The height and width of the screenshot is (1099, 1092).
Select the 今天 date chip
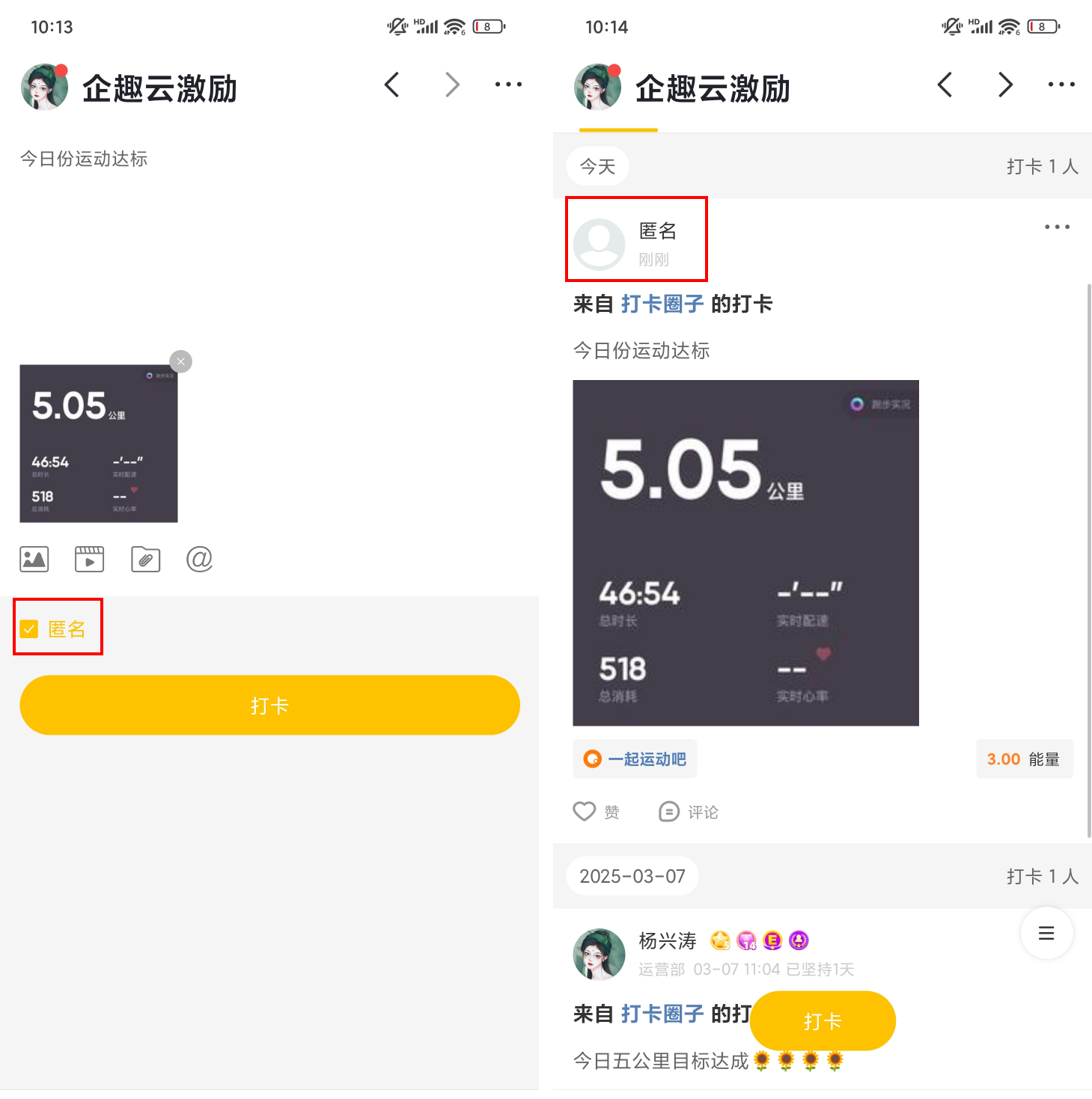597,166
